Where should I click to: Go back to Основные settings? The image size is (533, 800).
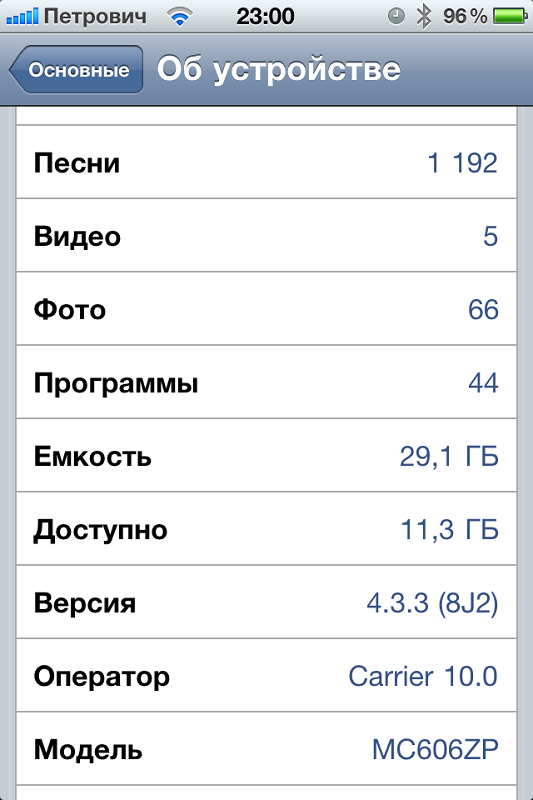[77, 69]
